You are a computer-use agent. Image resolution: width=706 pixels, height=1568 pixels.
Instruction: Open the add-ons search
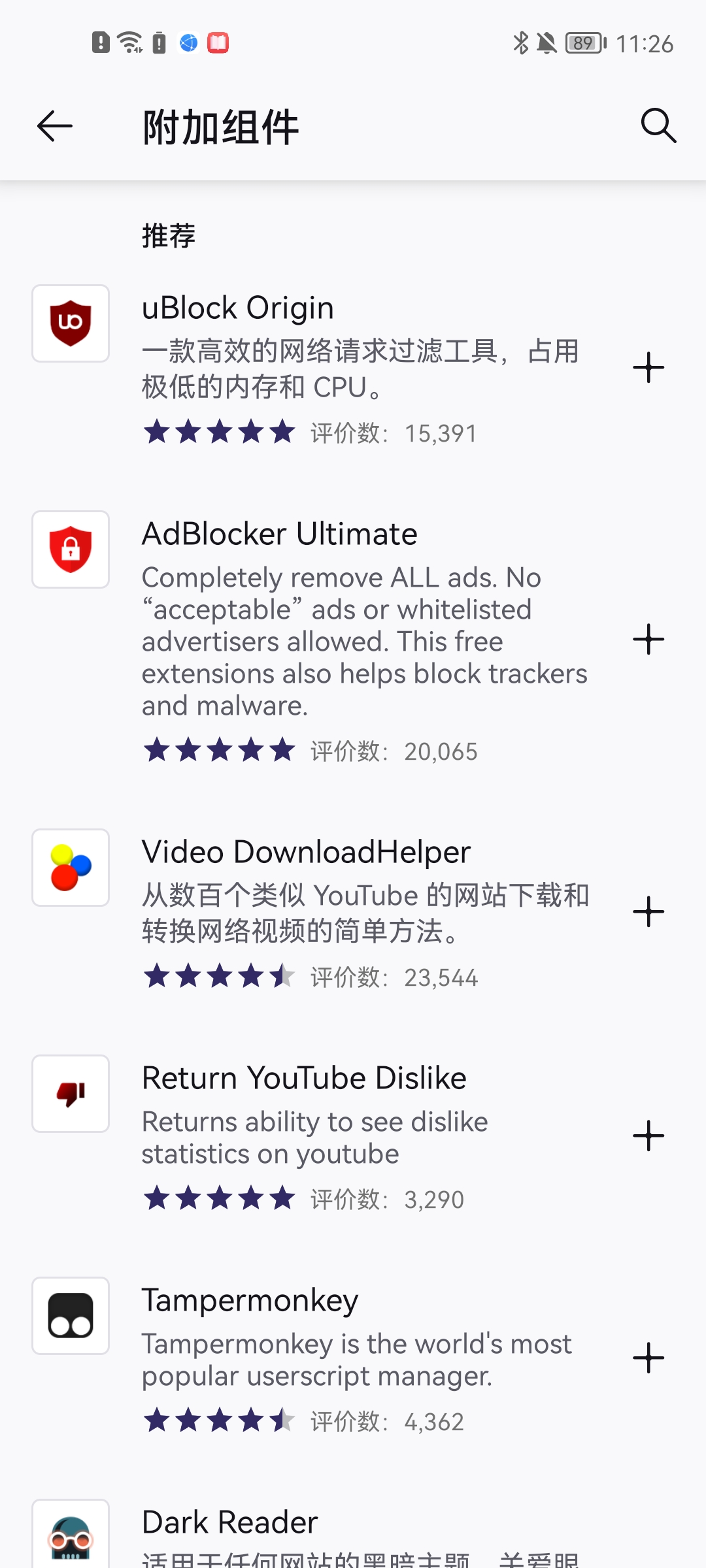(658, 125)
